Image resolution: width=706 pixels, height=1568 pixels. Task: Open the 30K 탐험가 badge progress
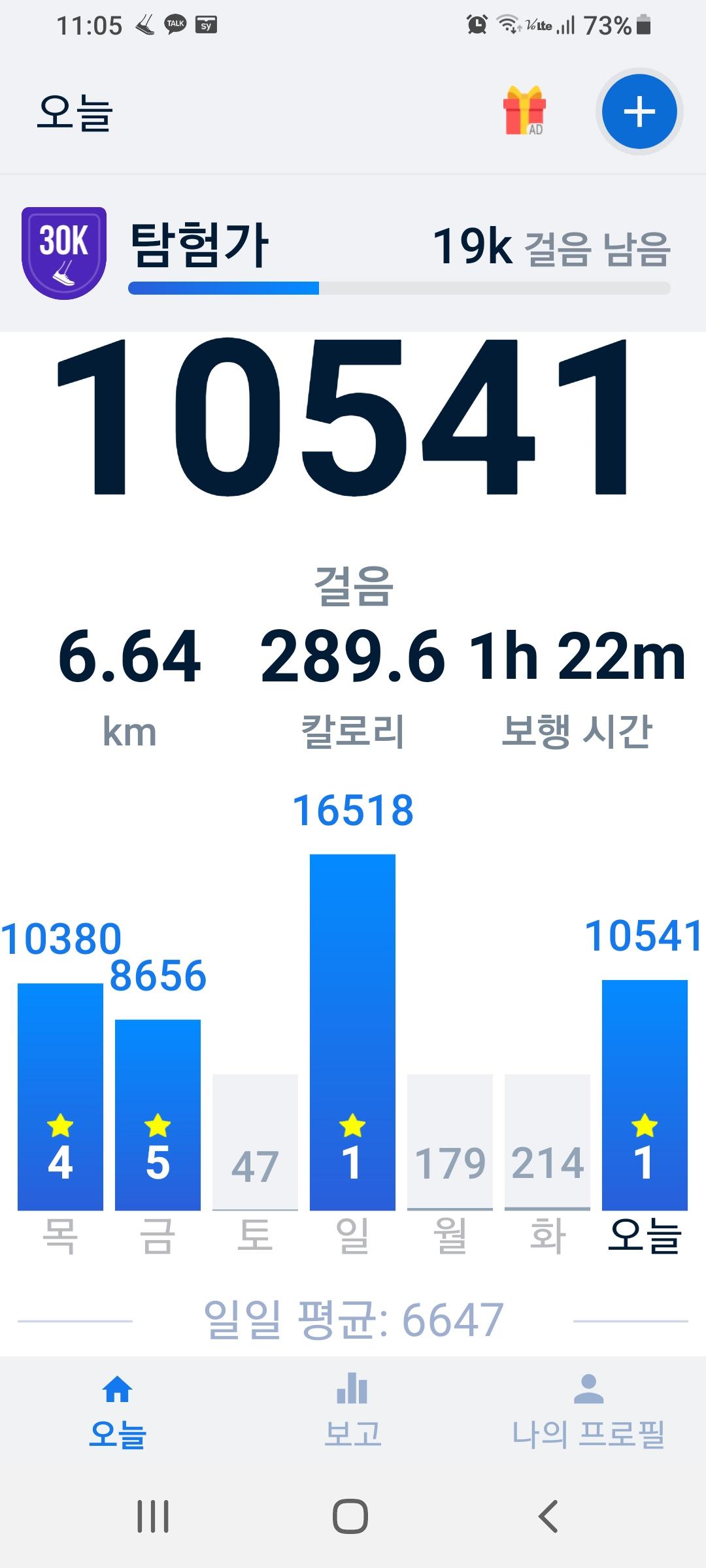(x=64, y=253)
